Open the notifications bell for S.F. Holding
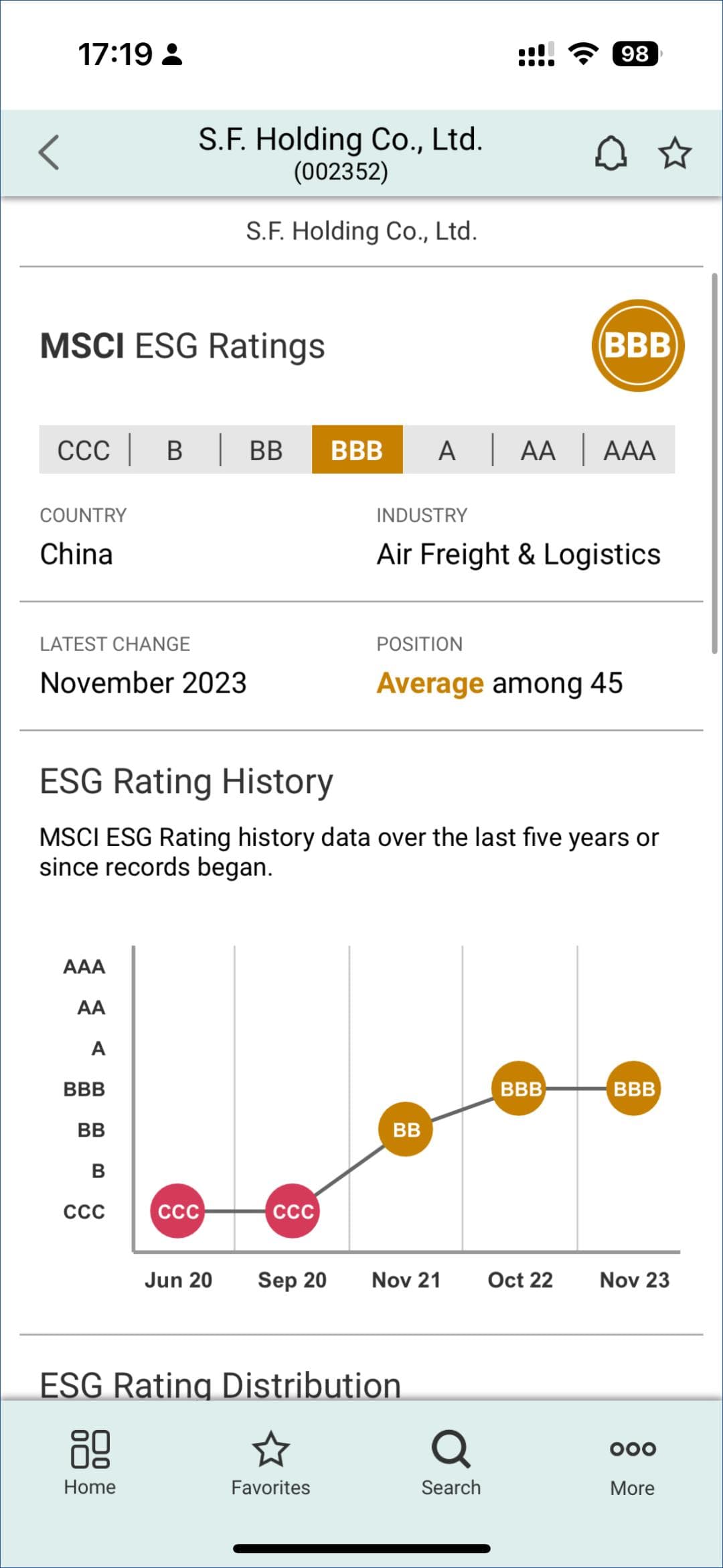 click(x=611, y=153)
